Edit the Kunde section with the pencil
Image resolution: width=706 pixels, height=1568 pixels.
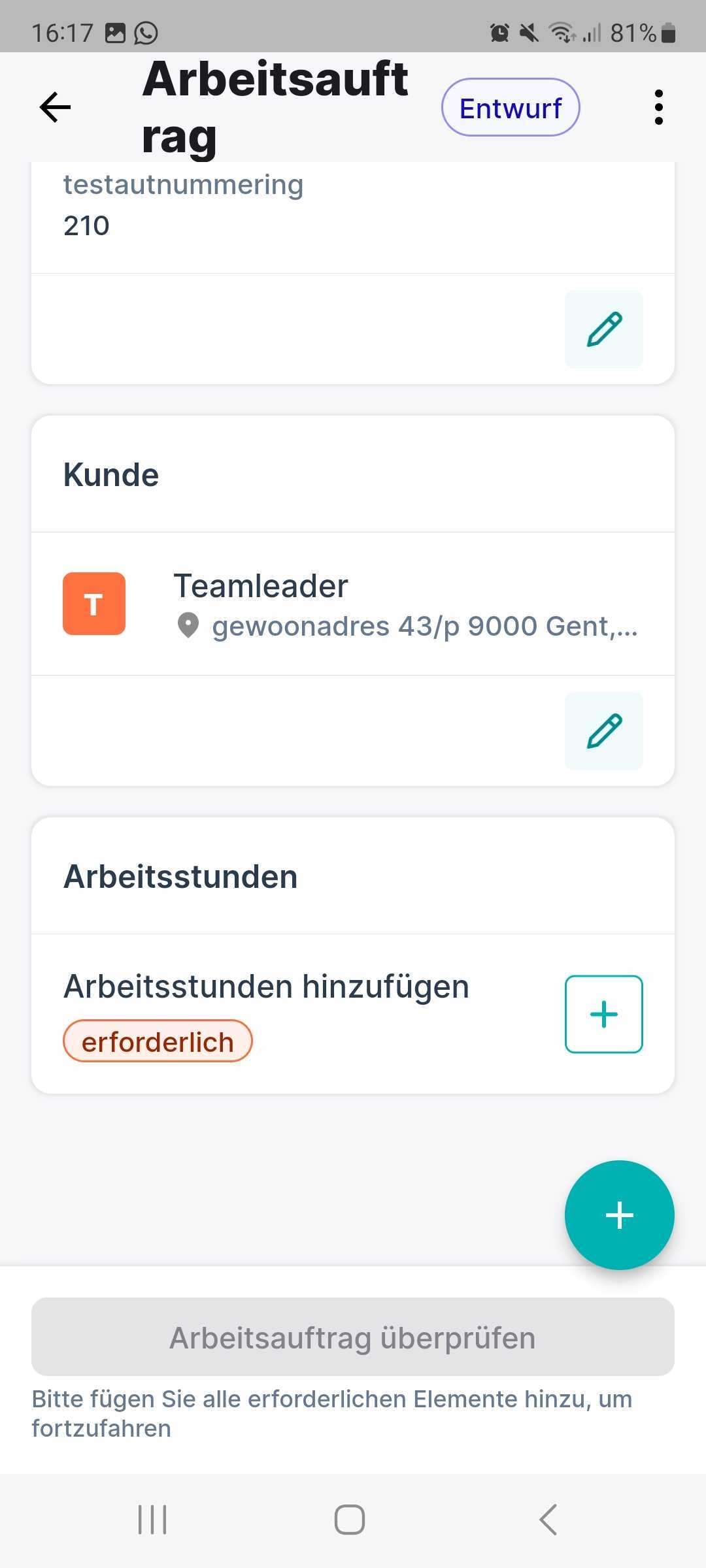(604, 730)
